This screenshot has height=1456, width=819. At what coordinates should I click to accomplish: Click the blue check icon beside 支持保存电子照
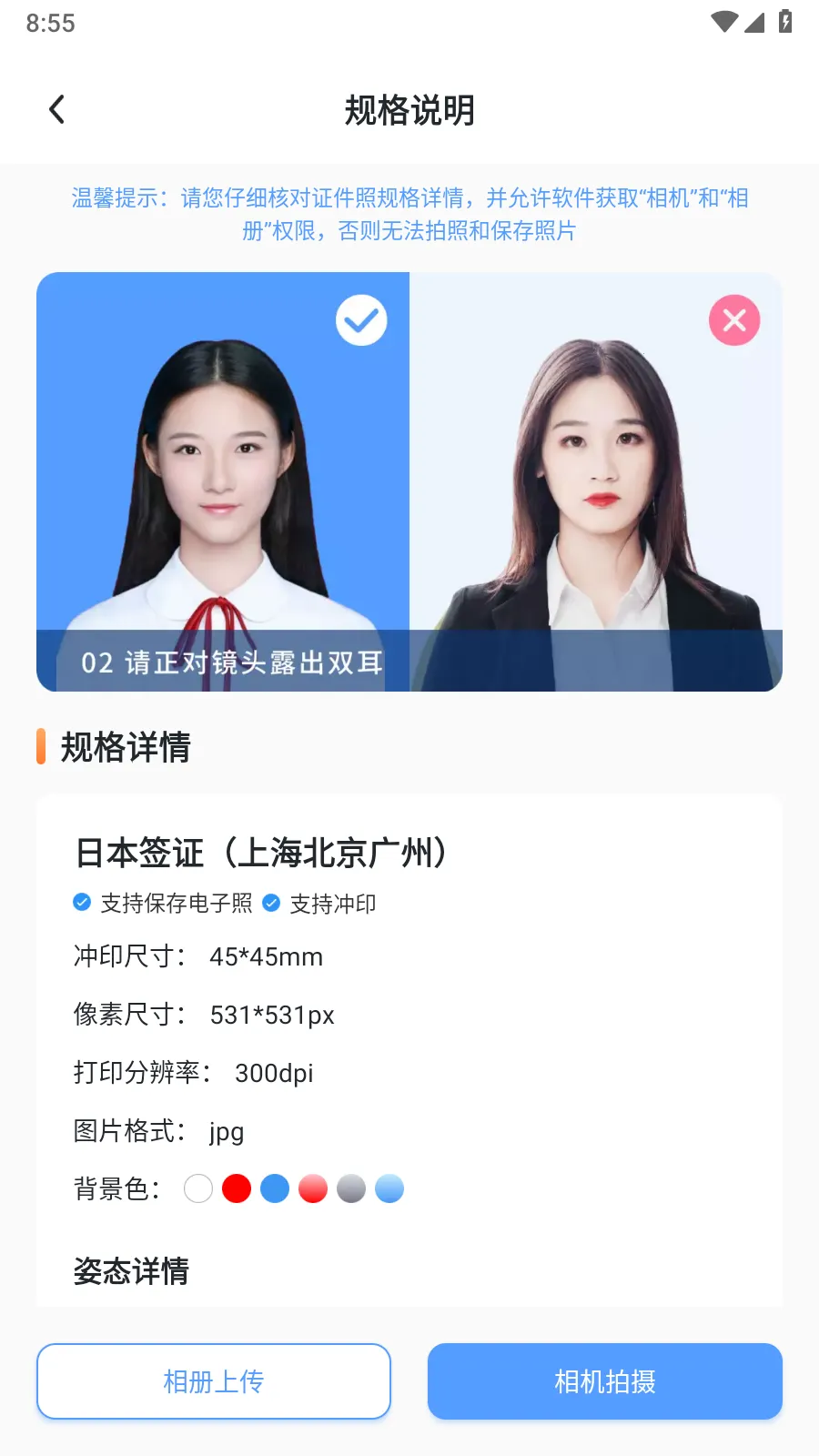click(81, 903)
